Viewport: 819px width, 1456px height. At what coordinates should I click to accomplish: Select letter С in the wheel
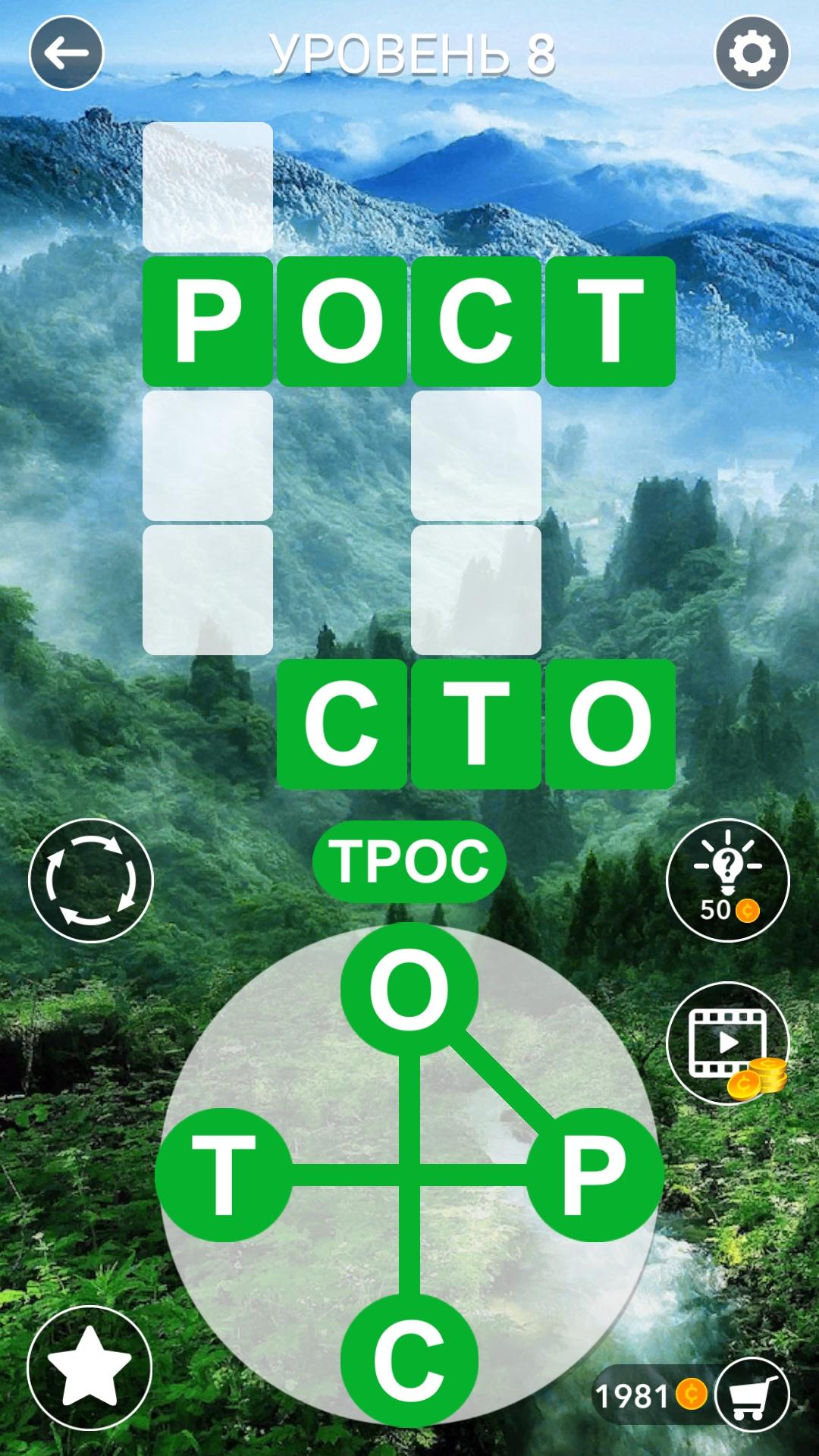409,1360
